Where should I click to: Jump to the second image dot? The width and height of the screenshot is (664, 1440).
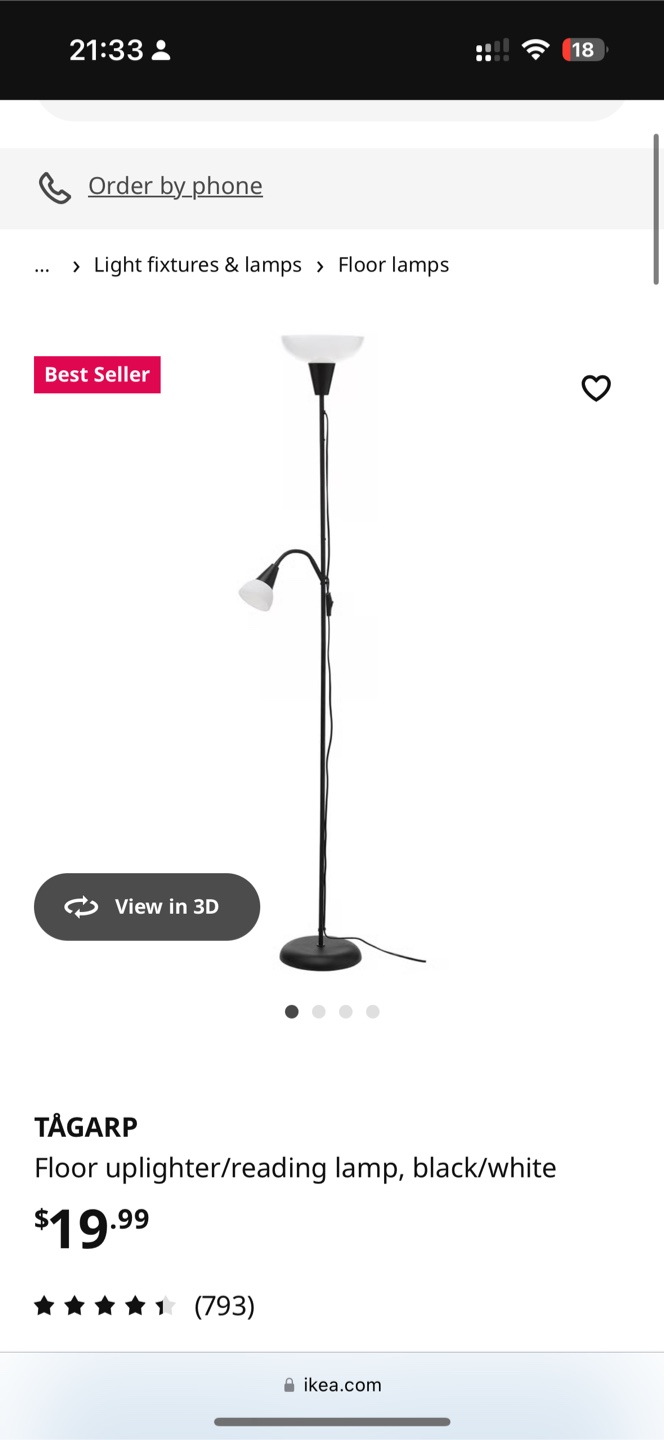point(319,1012)
